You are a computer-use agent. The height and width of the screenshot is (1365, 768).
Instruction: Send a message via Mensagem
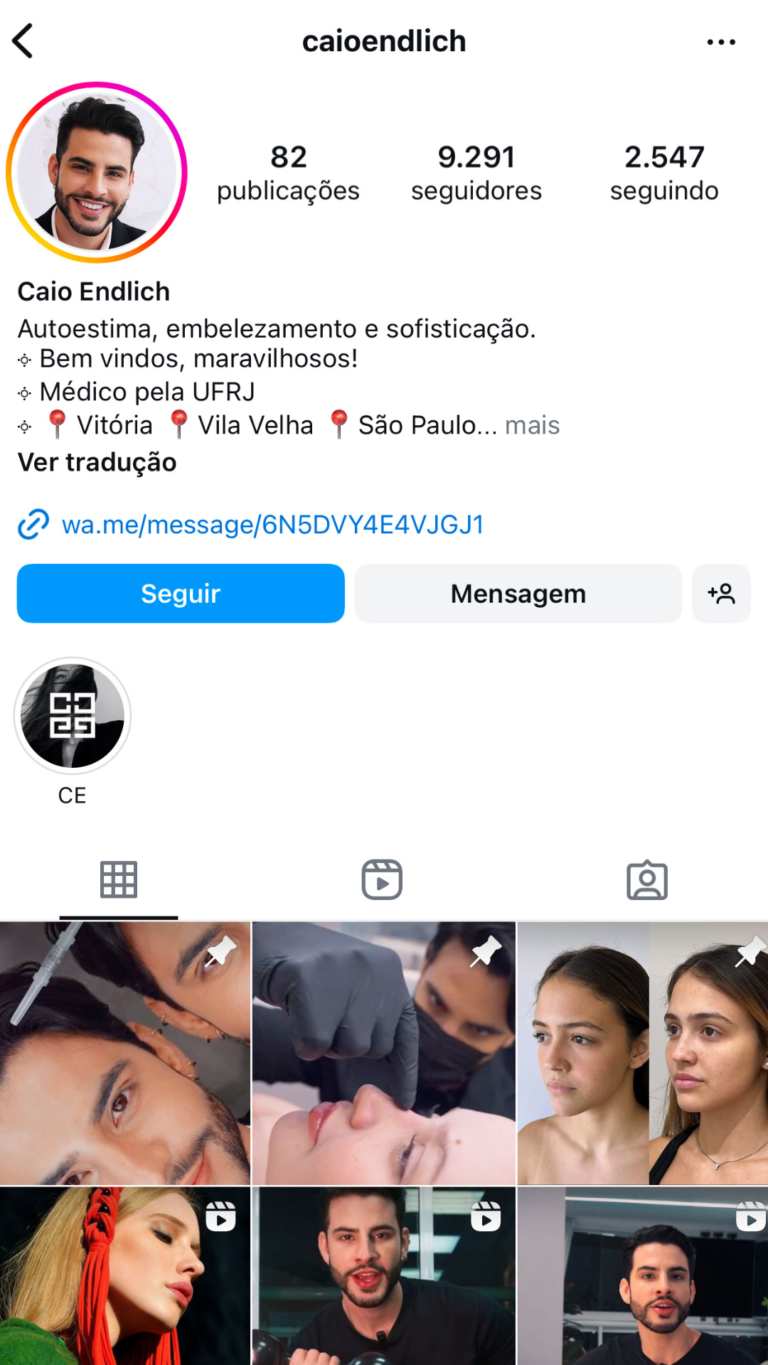(518, 593)
